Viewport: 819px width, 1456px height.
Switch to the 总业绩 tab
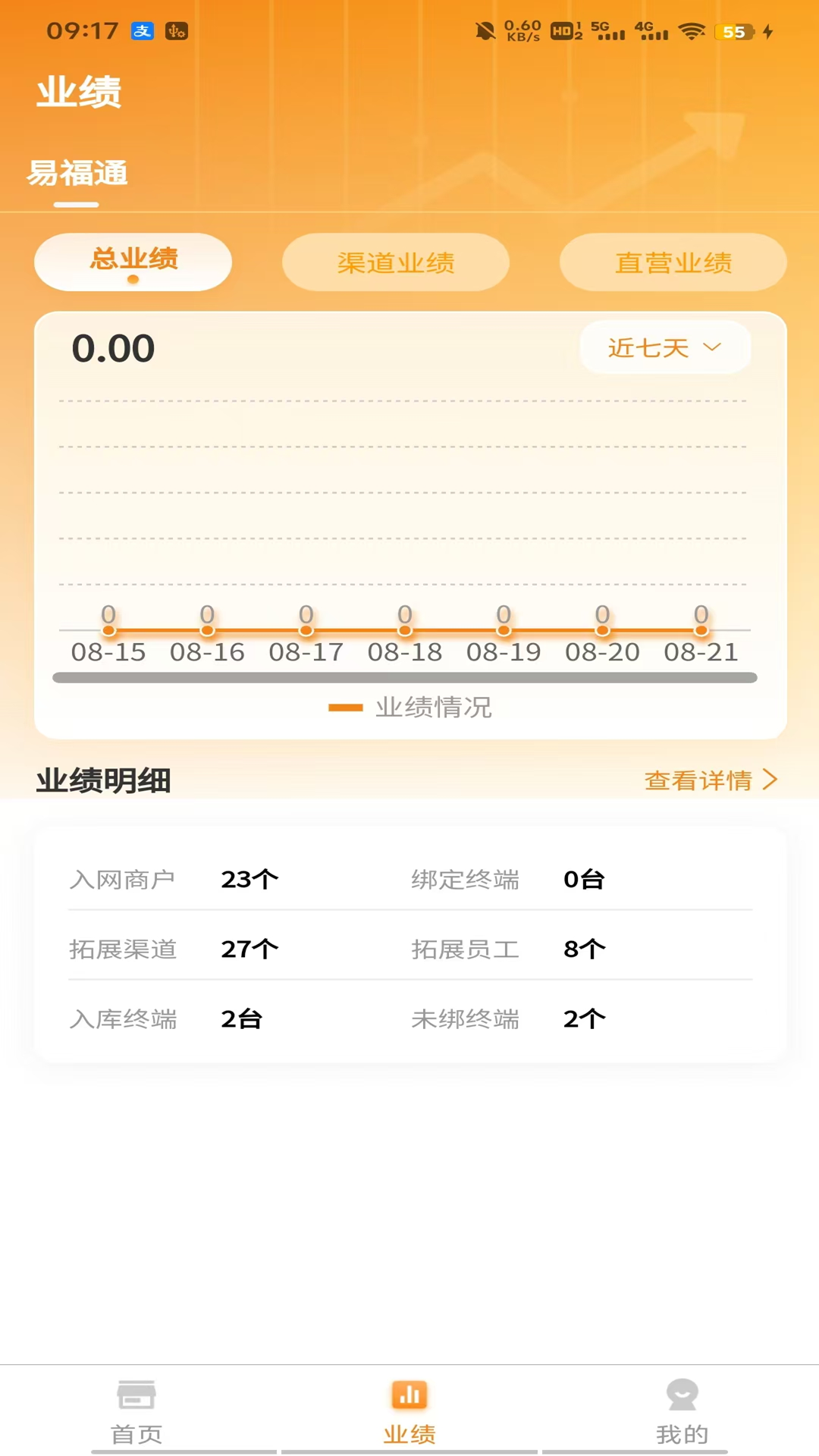click(133, 260)
